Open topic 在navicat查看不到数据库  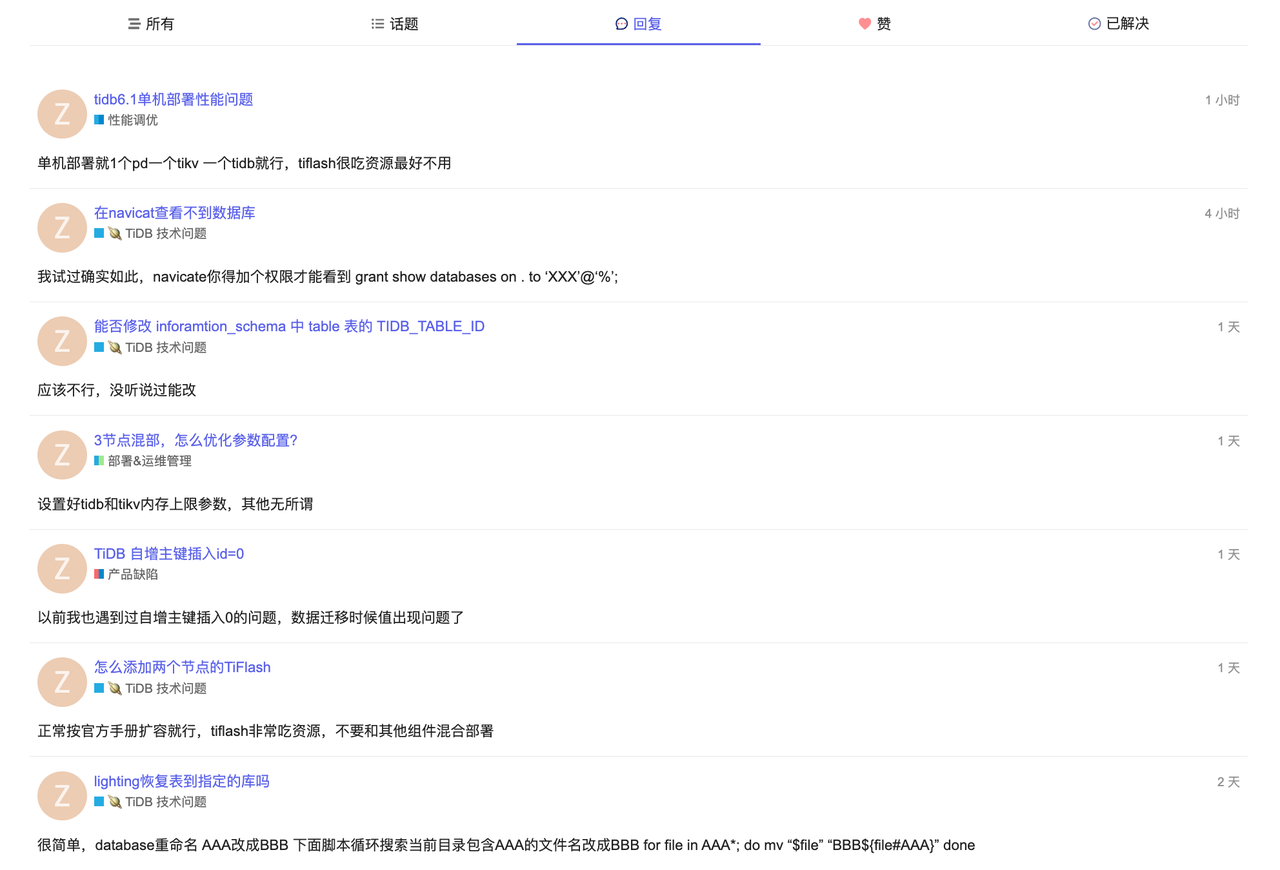(x=174, y=212)
